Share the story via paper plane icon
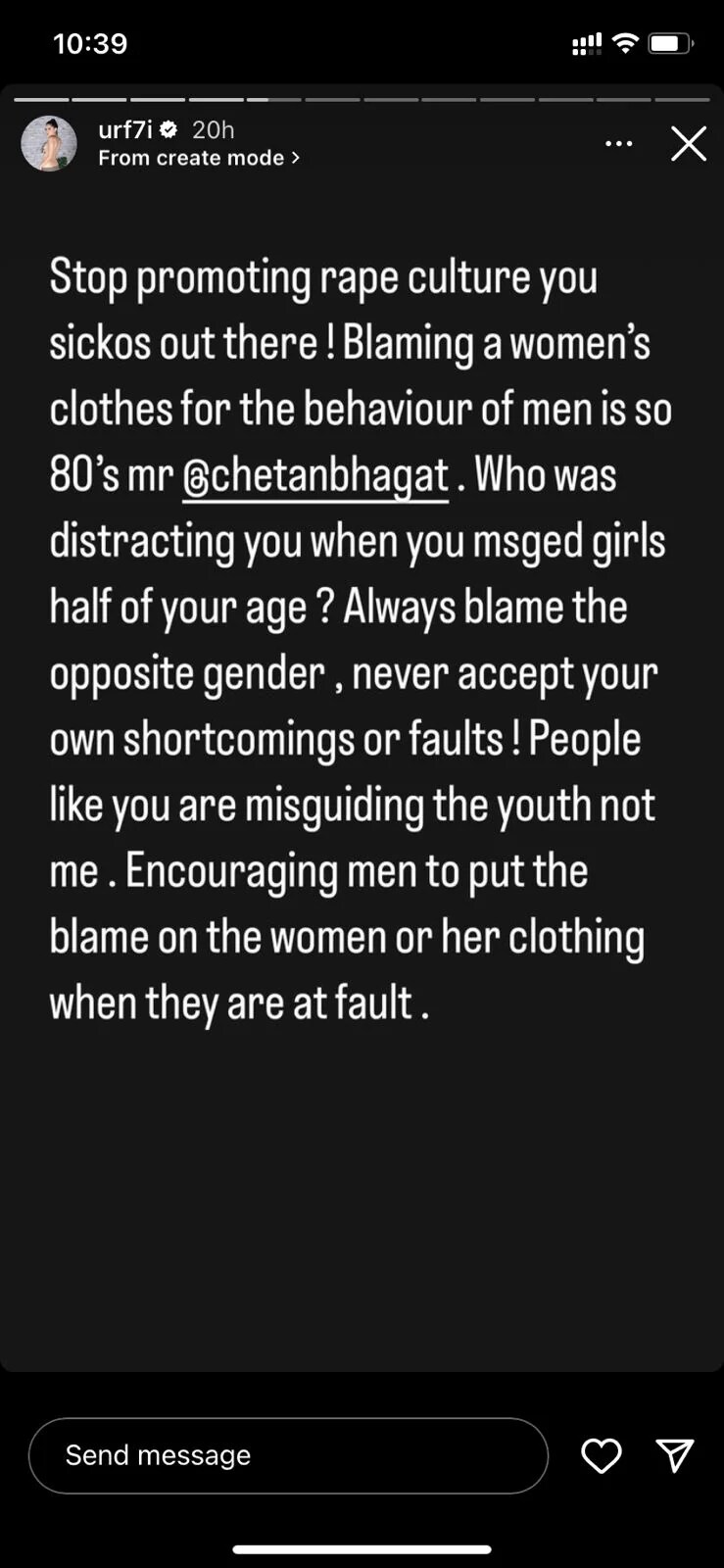Image resolution: width=724 pixels, height=1568 pixels. click(x=674, y=1455)
